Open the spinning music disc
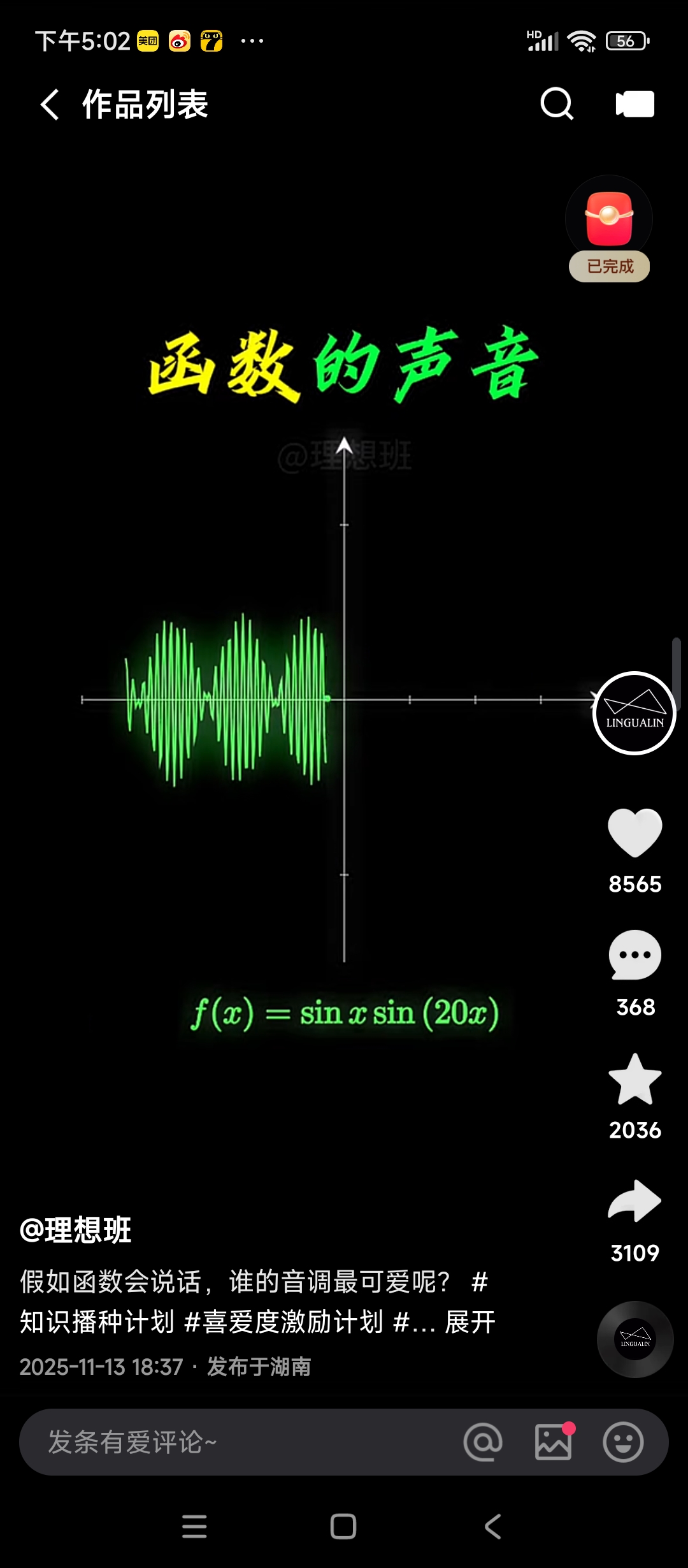 pyautogui.click(x=634, y=1339)
